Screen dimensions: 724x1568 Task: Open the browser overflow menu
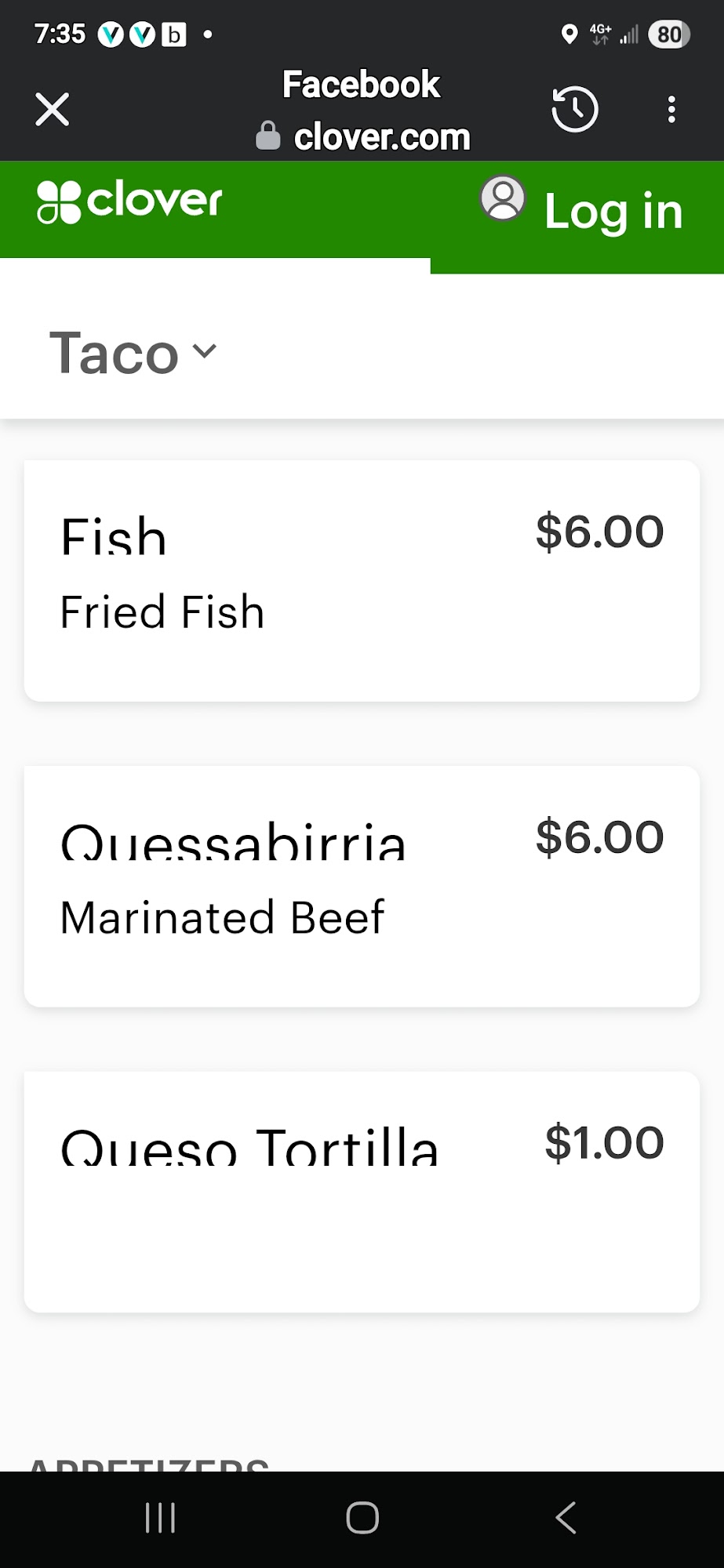[671, 110]
